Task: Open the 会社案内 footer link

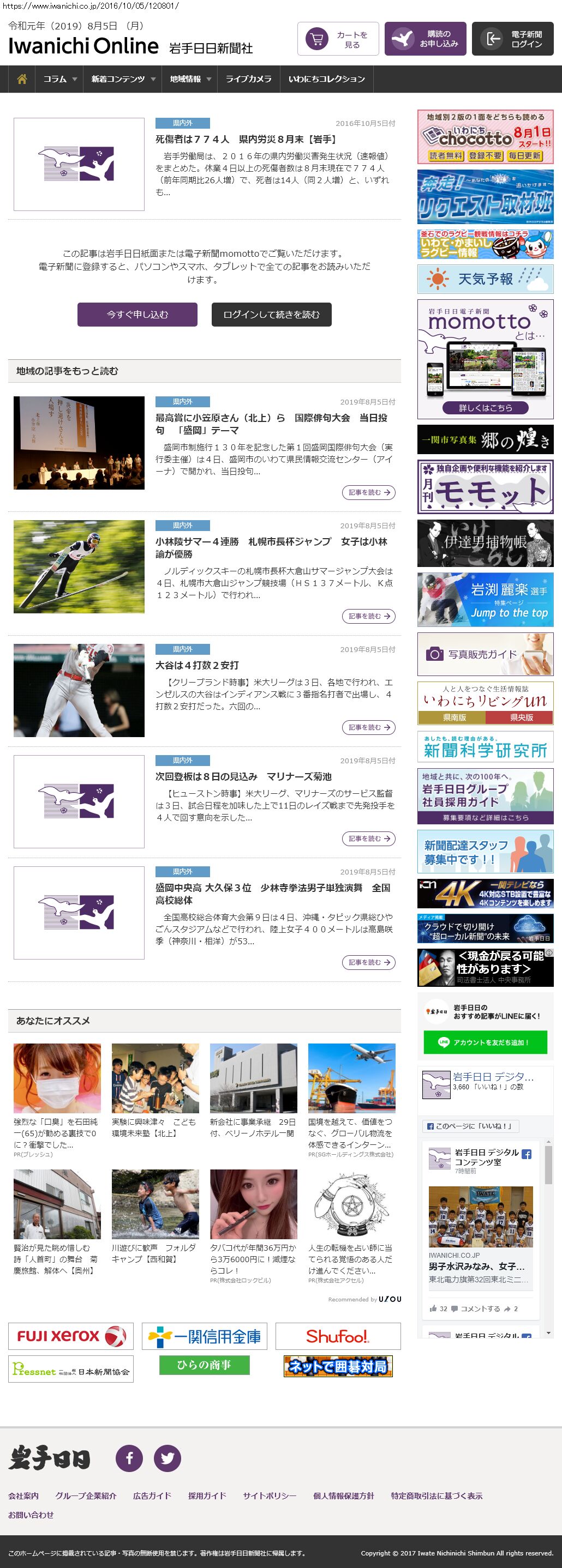Action: pyautogui.click(x=23, y=1495)
